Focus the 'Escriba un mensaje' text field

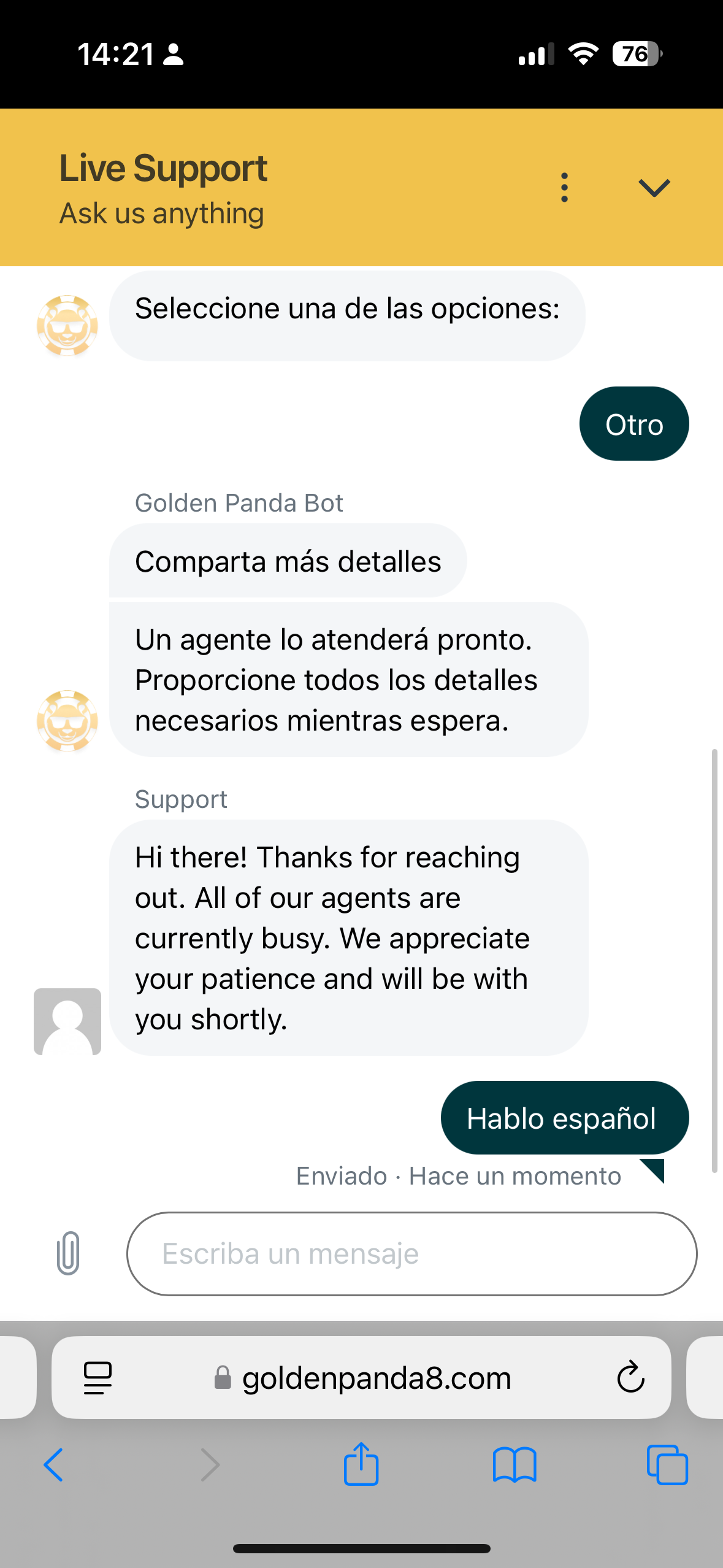[x=411, y=1253]
